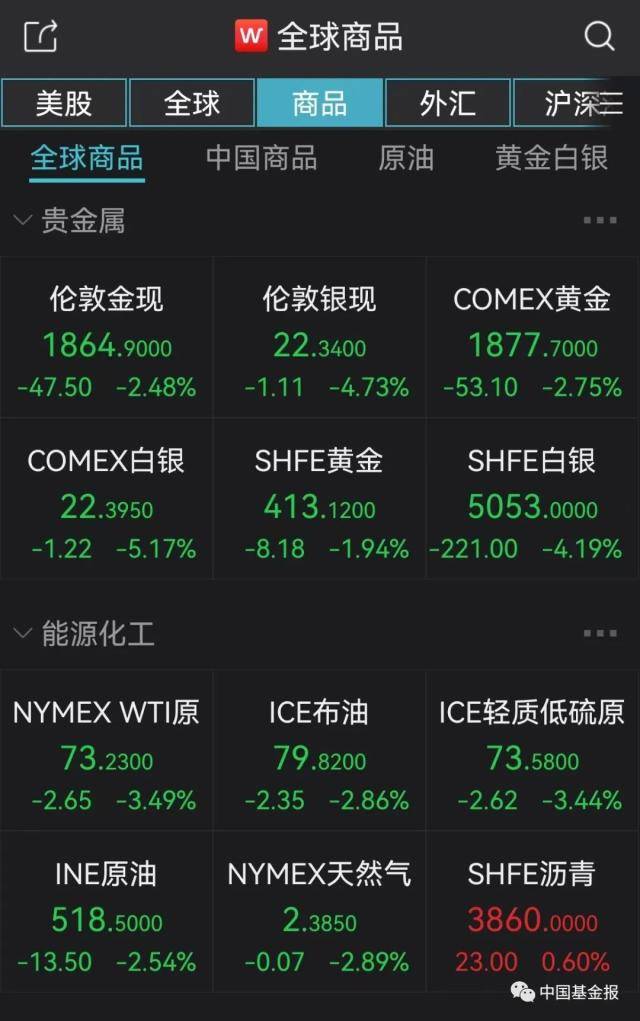Open SHFE白银 price details

click(x=532, y=502)
